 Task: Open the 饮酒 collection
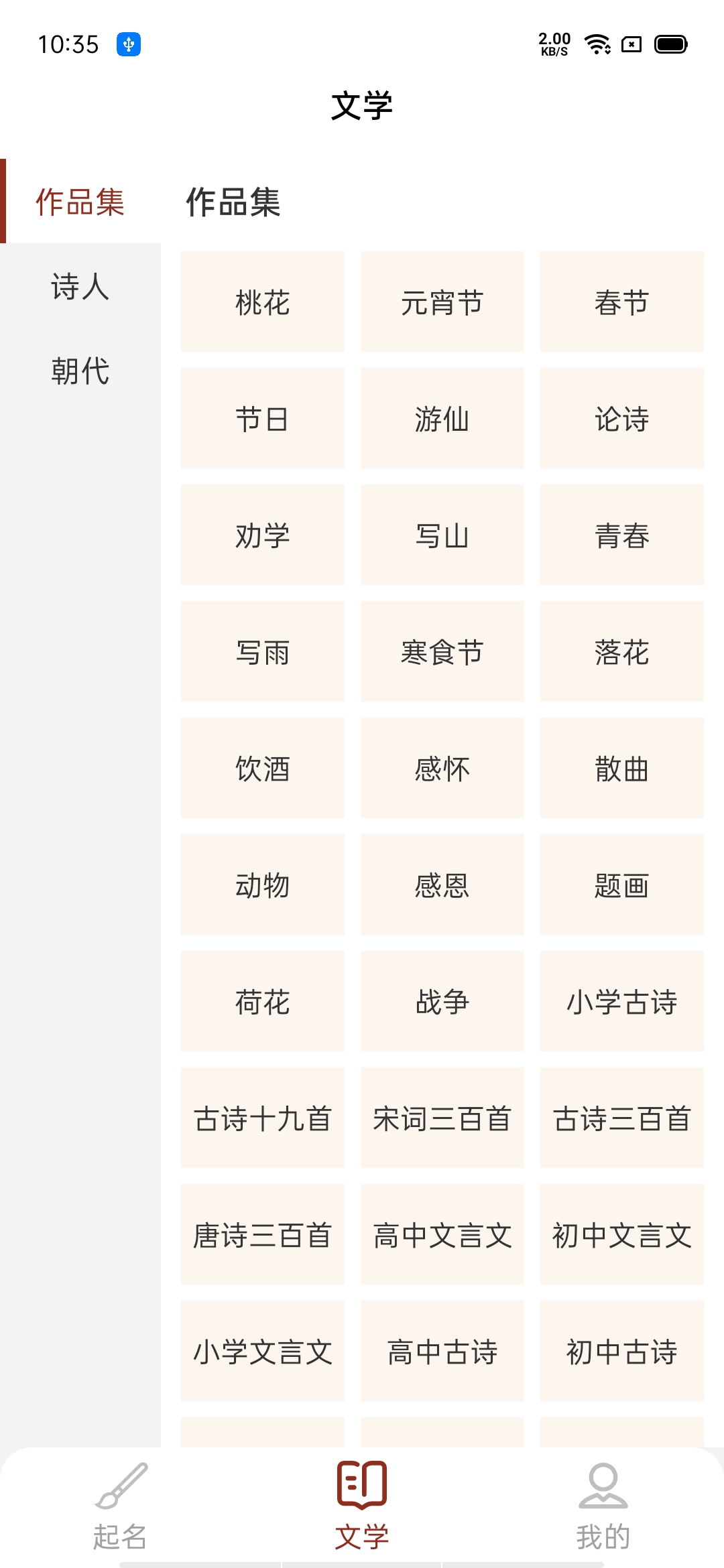tap(263, 769)
